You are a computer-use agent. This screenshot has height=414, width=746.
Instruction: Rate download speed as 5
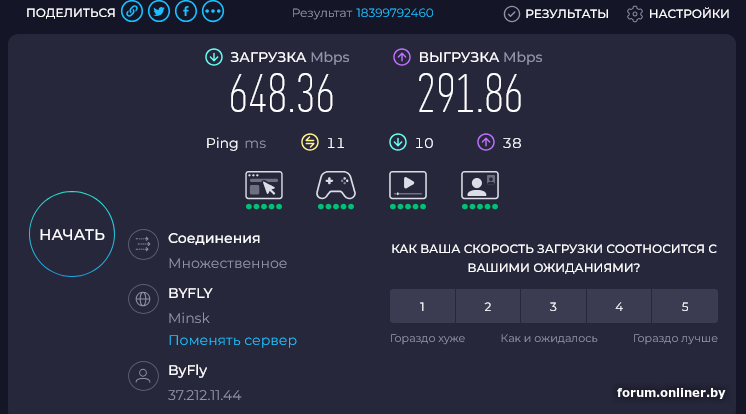685,307
